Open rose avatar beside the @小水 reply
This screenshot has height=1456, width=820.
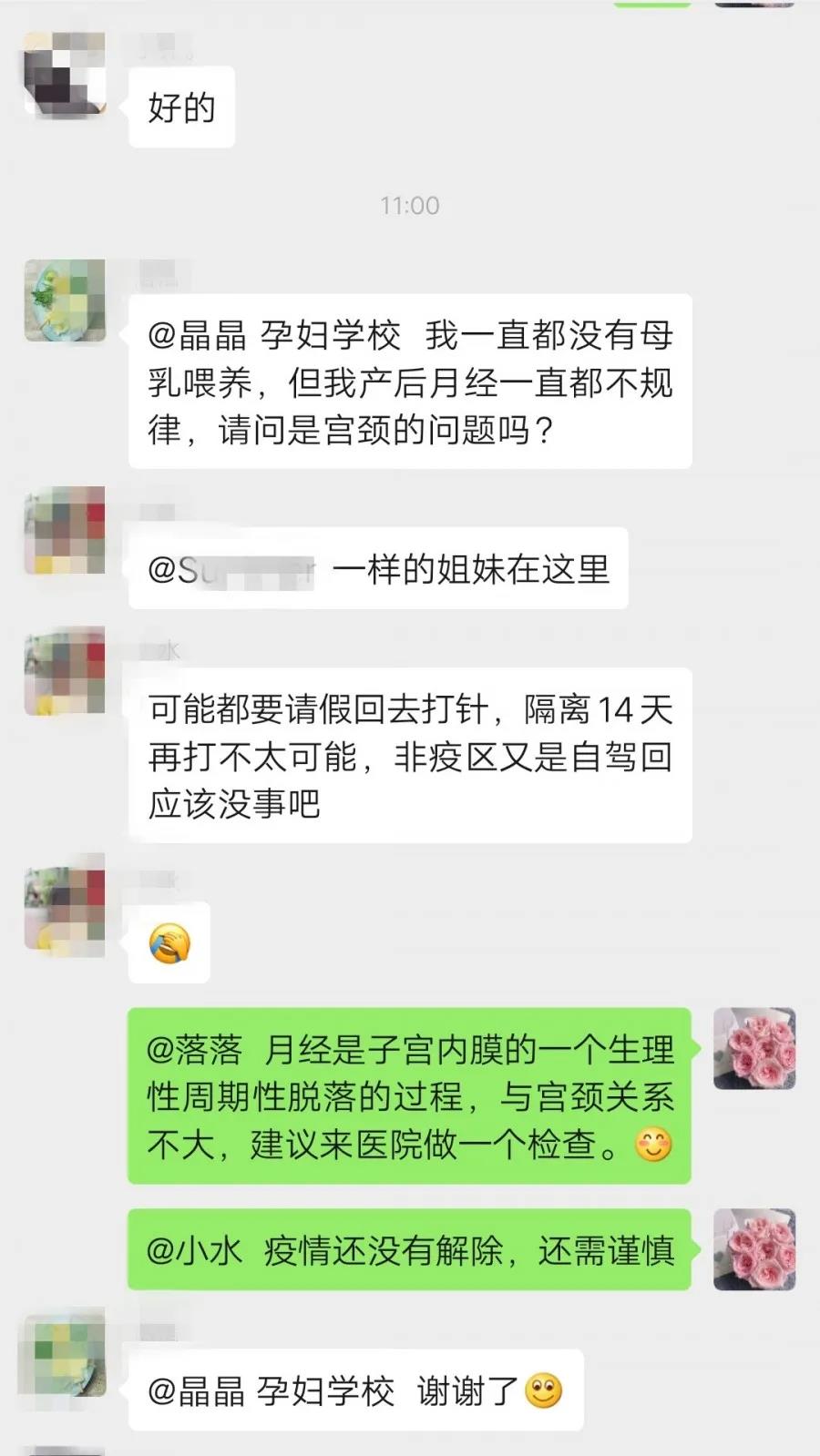pyautogui.click(x=754, y=1249)
